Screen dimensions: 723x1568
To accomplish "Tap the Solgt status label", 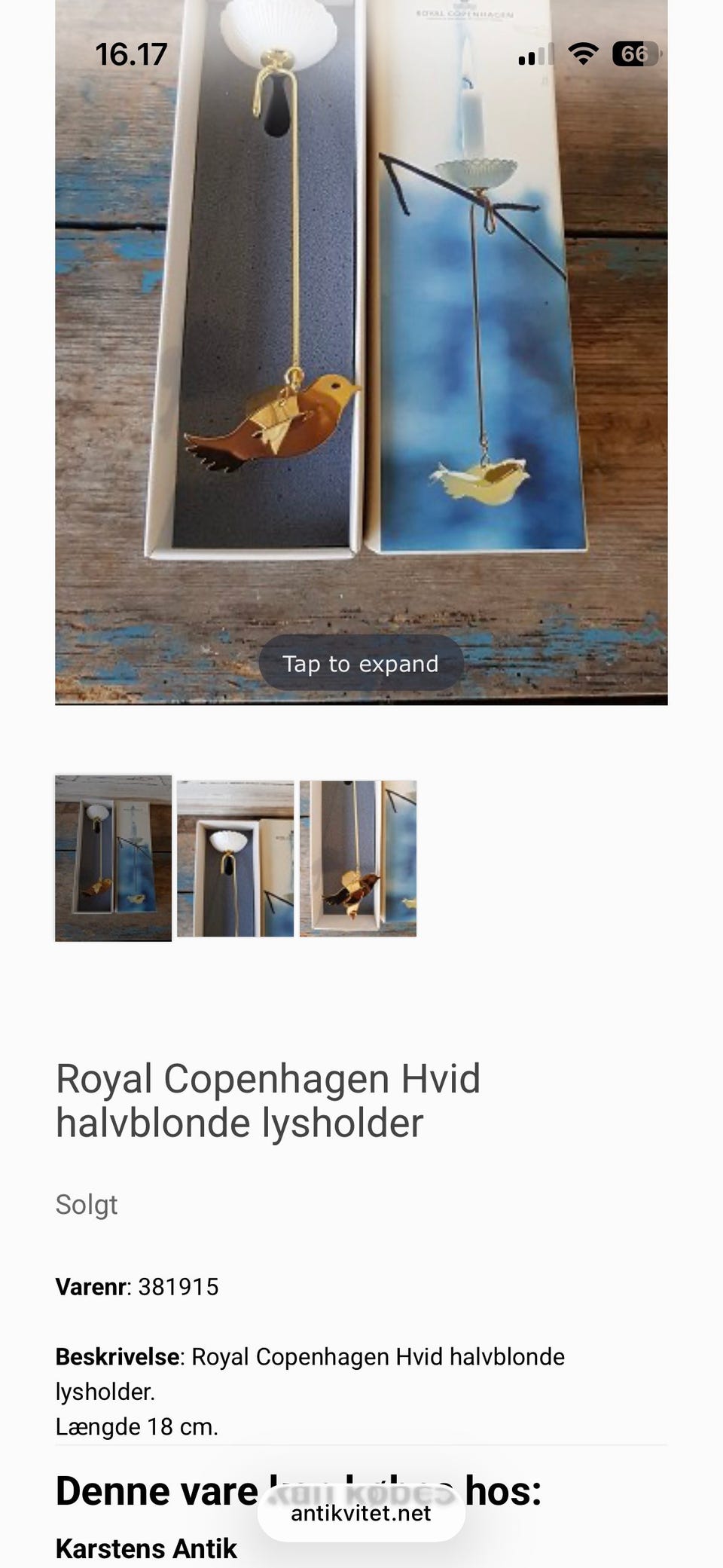I will pos(86,1204).
